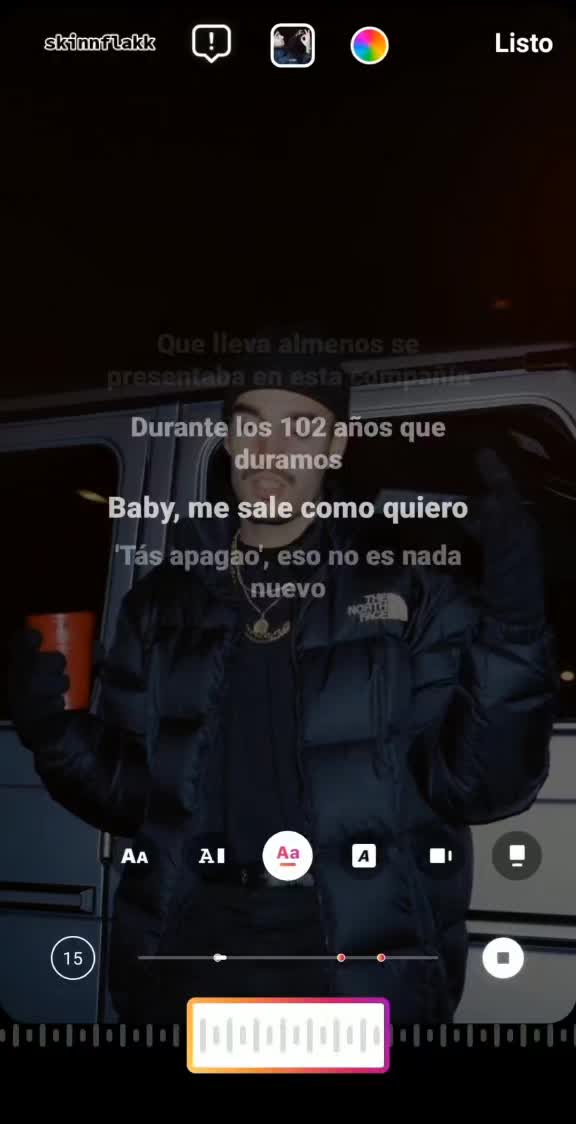Select the highlighted Aa lyric style
576x1124 pixels.
[x=287, y=856]
